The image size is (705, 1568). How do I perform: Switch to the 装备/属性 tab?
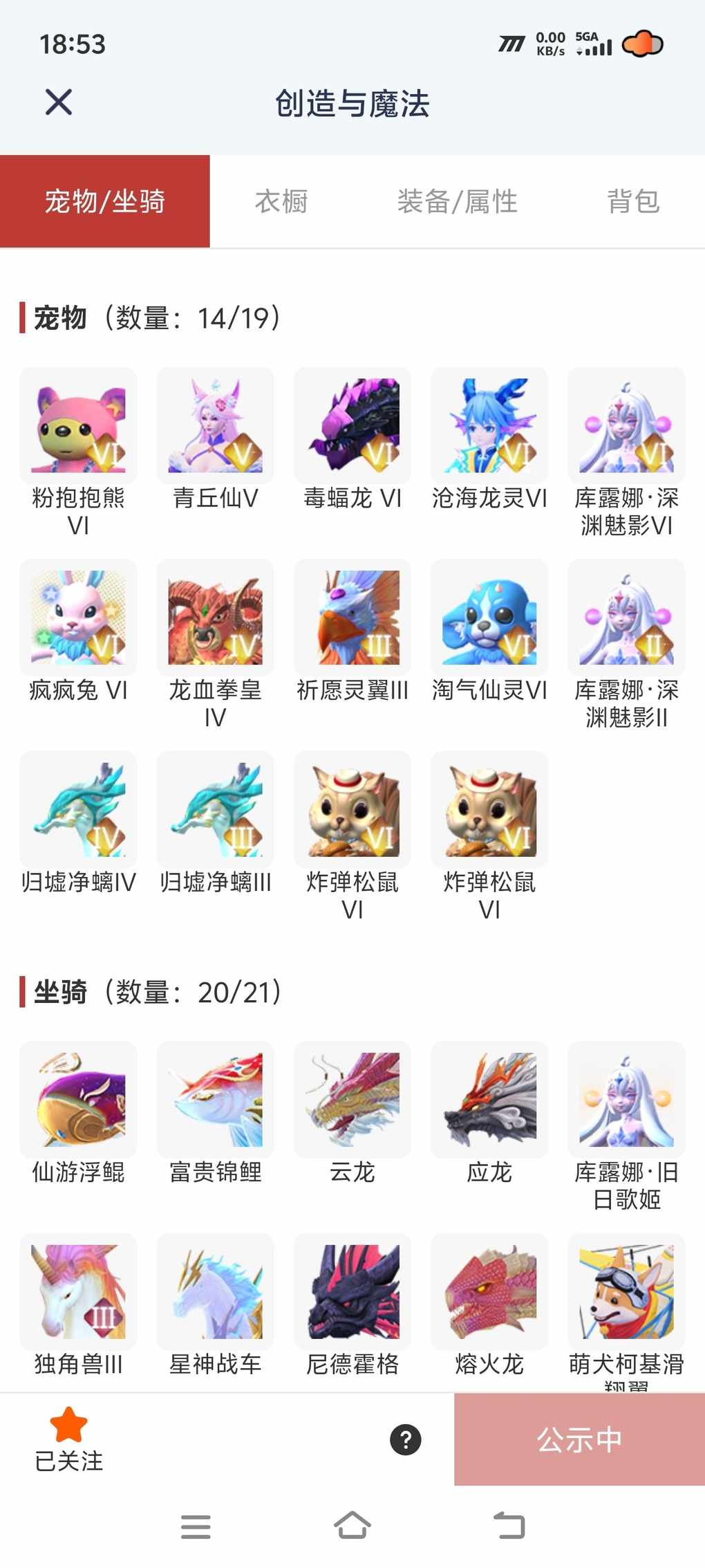tap(457, 201)
